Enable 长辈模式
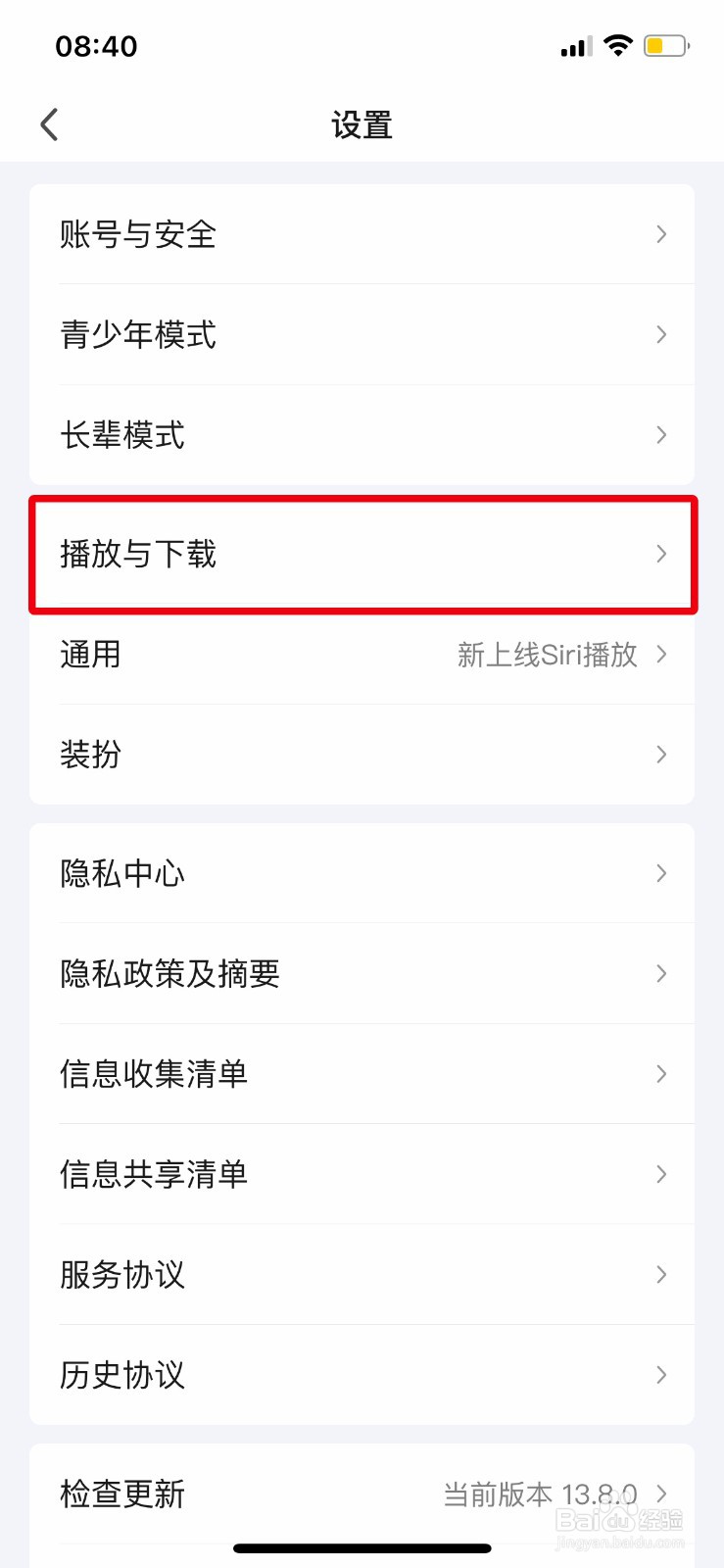724x1568 pixels. (x=362, y=434)
